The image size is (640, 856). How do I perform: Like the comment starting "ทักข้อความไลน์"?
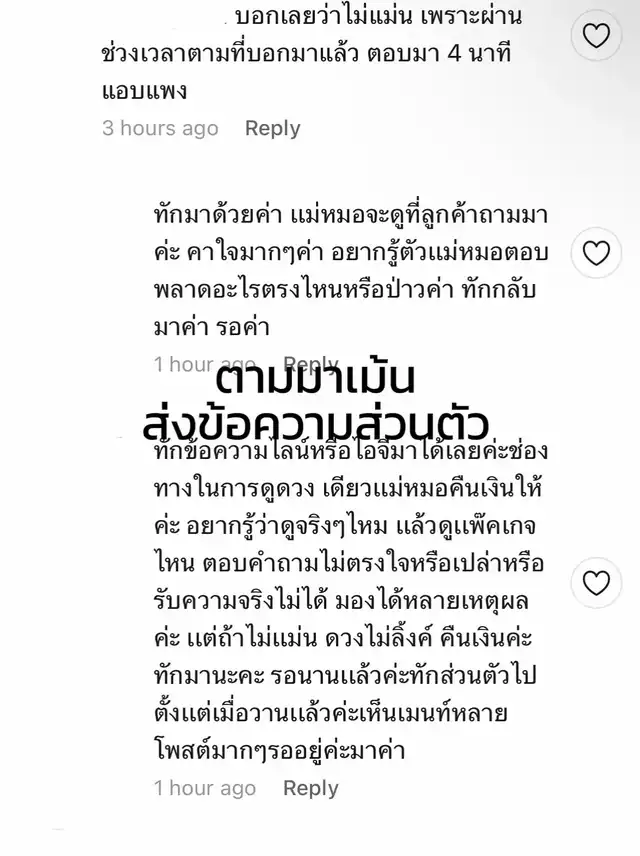(x=596, y=582)
